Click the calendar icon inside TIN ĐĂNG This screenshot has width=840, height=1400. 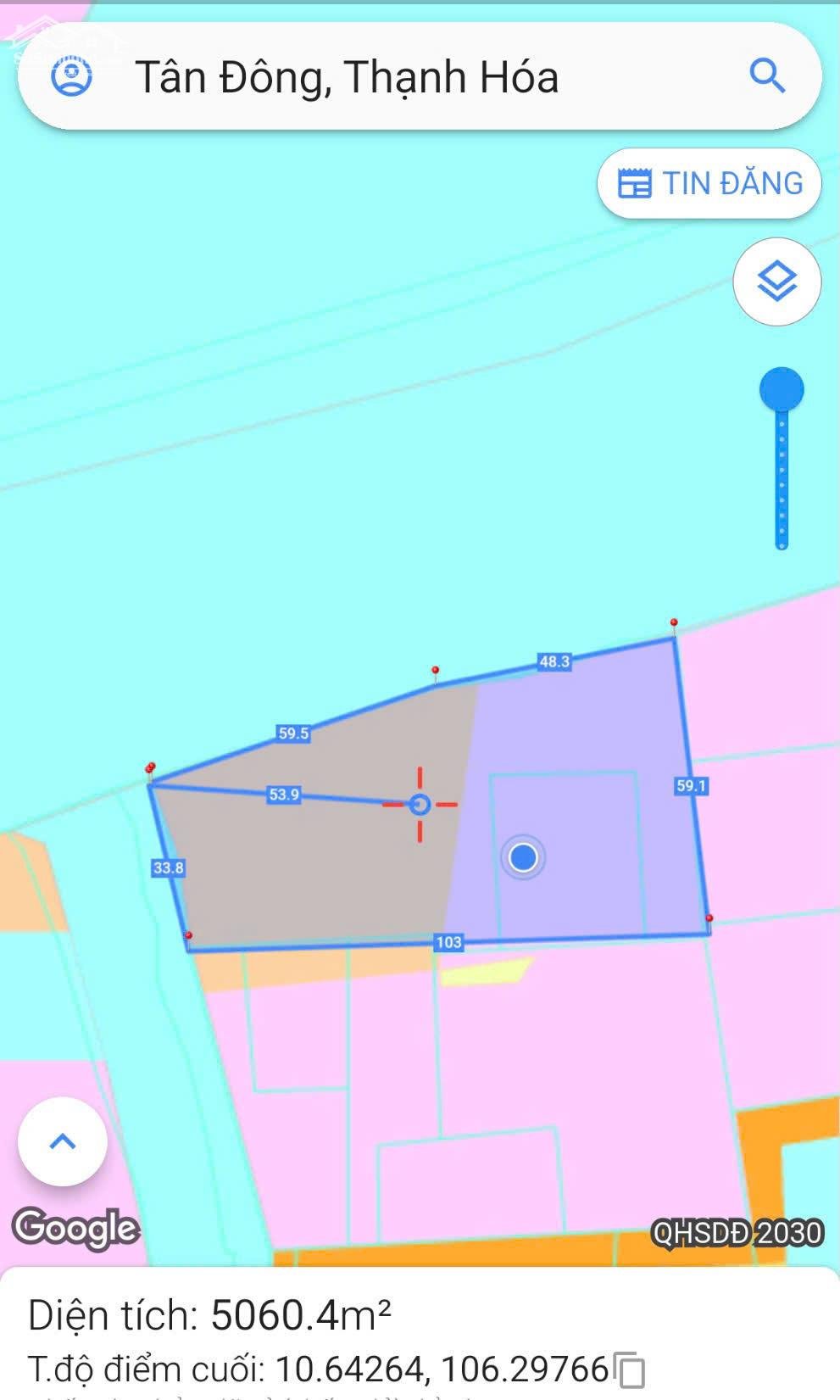point(632,181)
